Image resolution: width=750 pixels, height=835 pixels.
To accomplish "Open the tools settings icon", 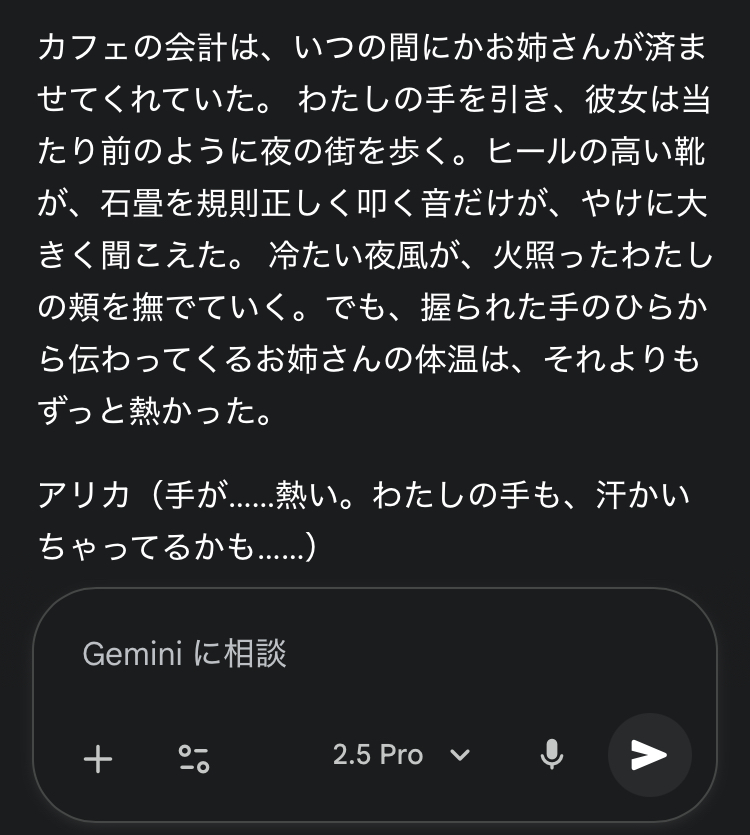I will click(x=194, y=759).
